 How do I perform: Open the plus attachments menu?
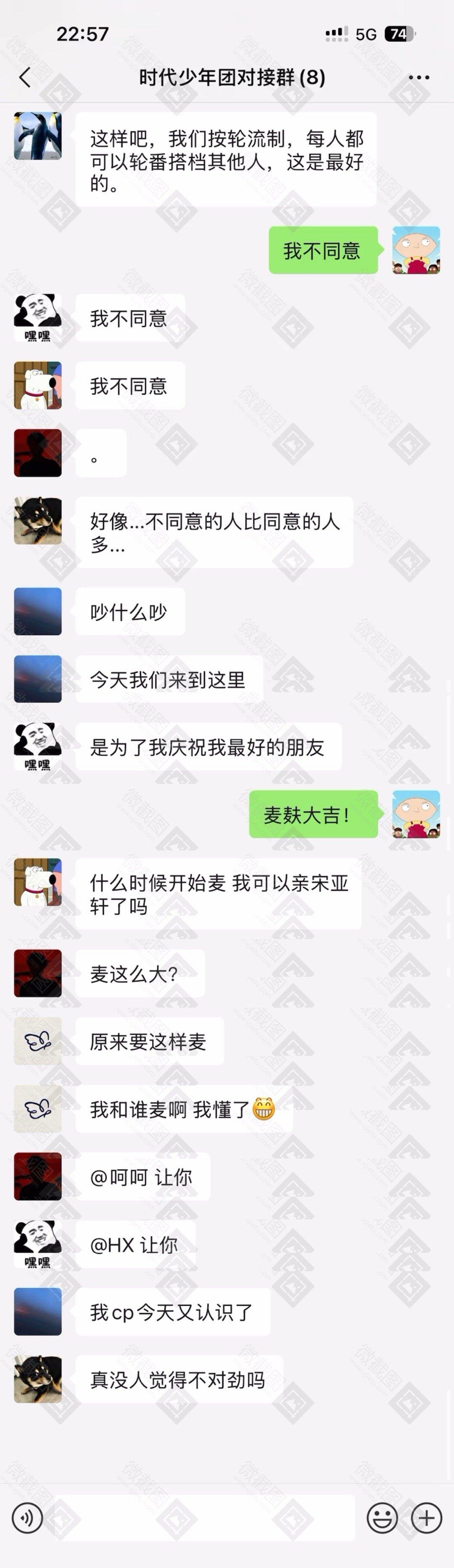click(x=427, y=1518)
